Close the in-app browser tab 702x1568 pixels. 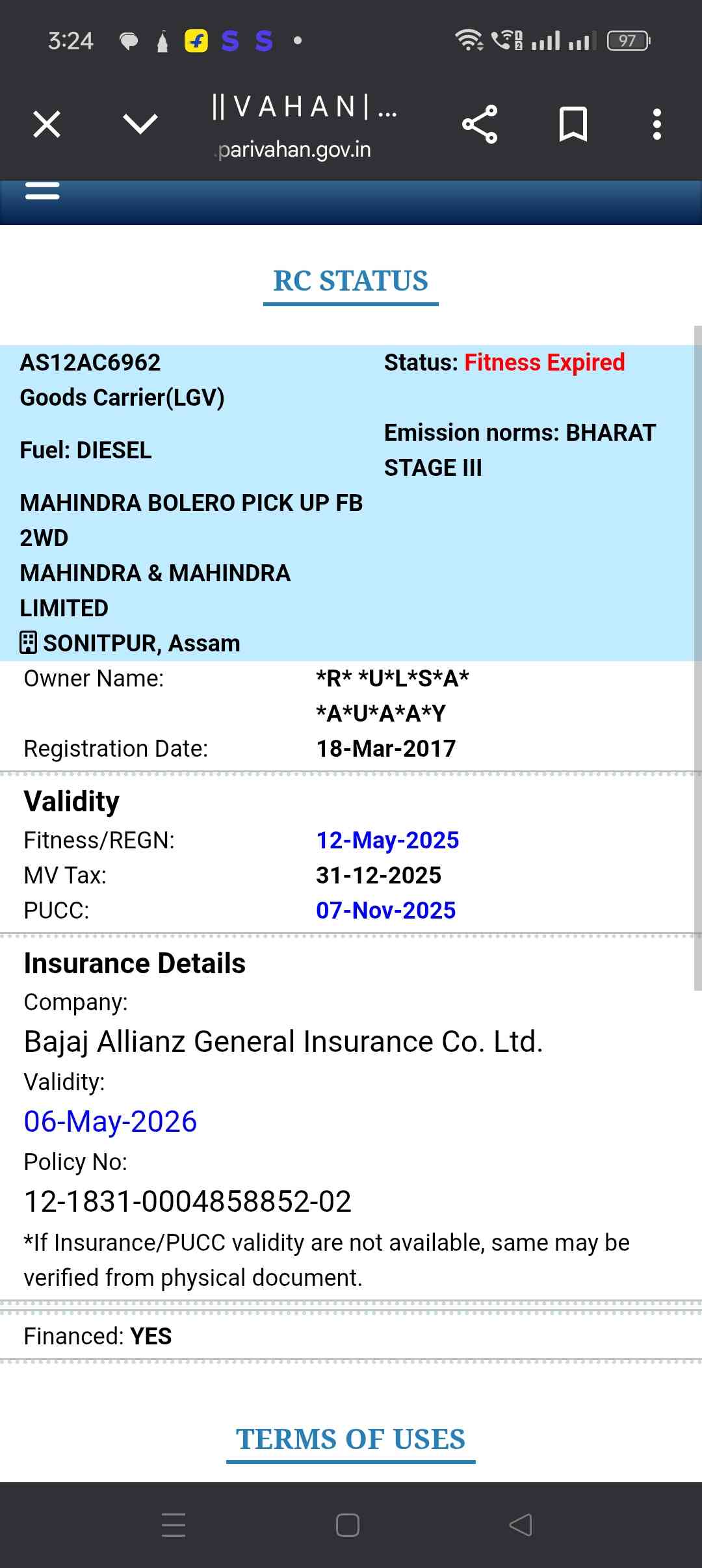[x=47, y=124]
